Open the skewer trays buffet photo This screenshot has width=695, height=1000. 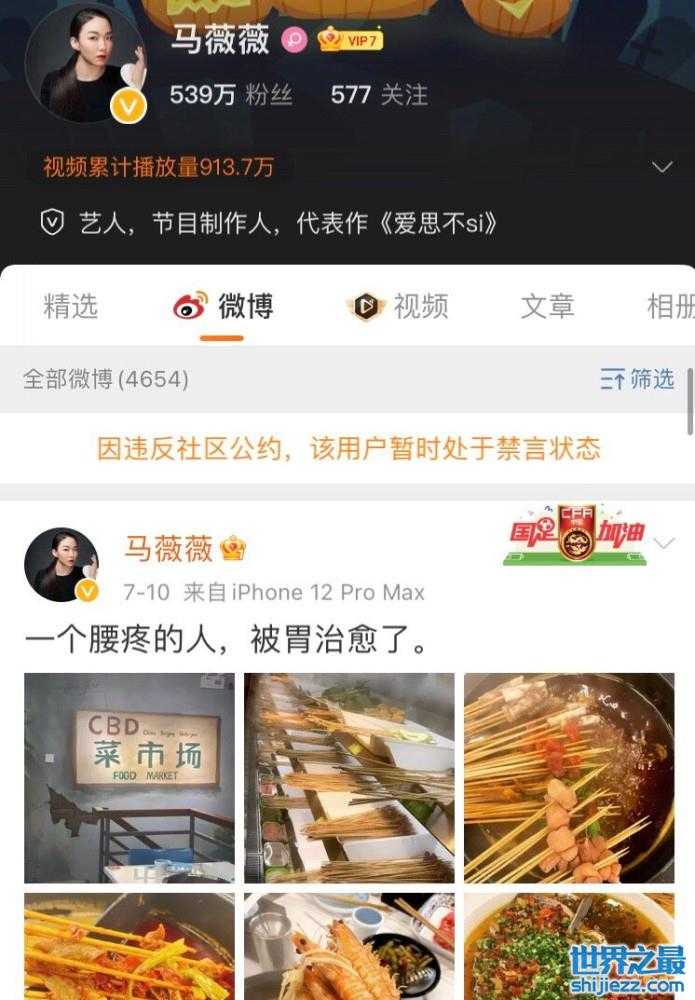[x=349, y=777]
